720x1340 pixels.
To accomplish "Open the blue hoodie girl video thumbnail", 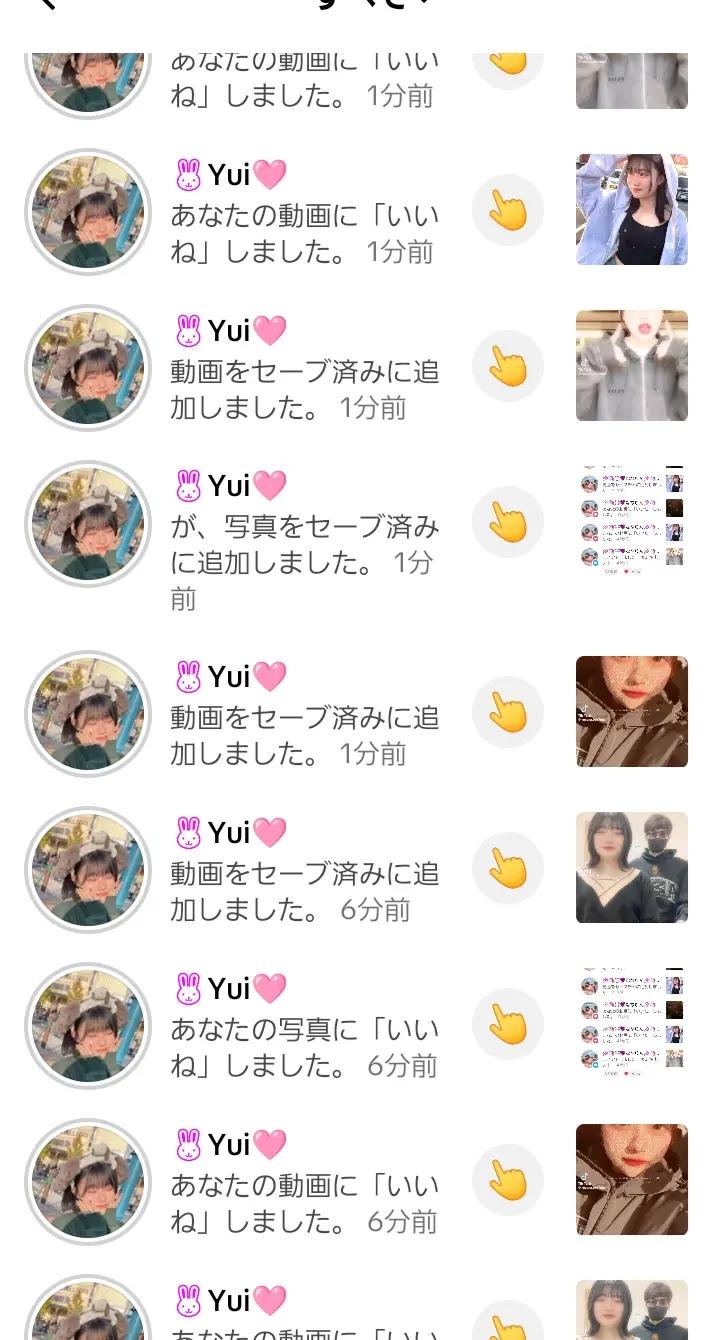I will [x=632, y=210].
